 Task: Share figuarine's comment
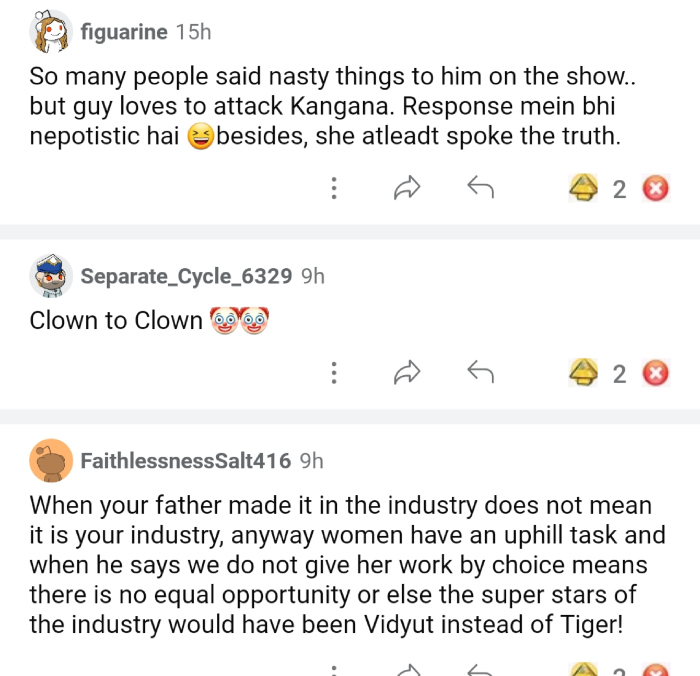click(407, 188)
